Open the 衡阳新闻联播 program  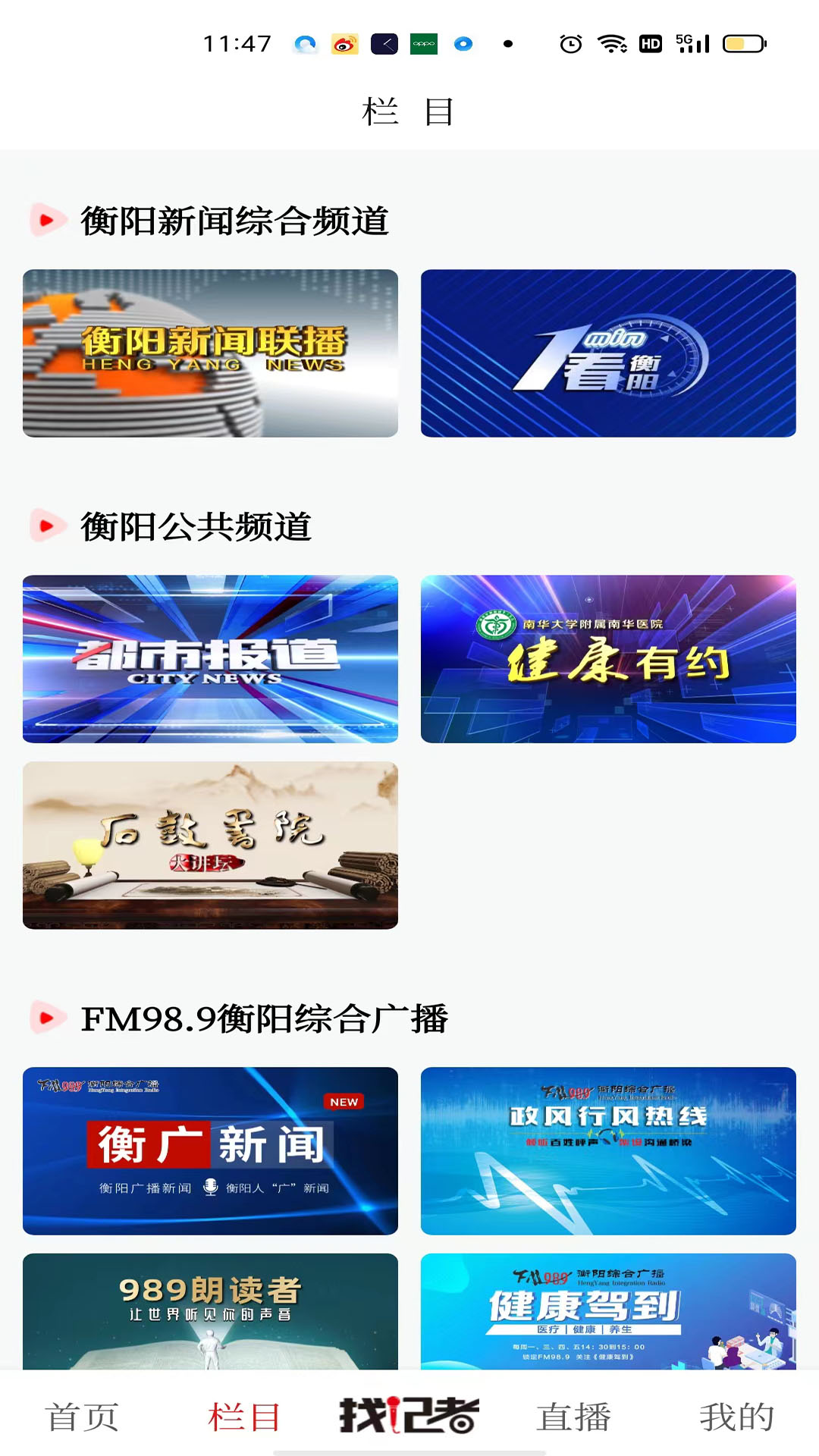tap(209, 353)
